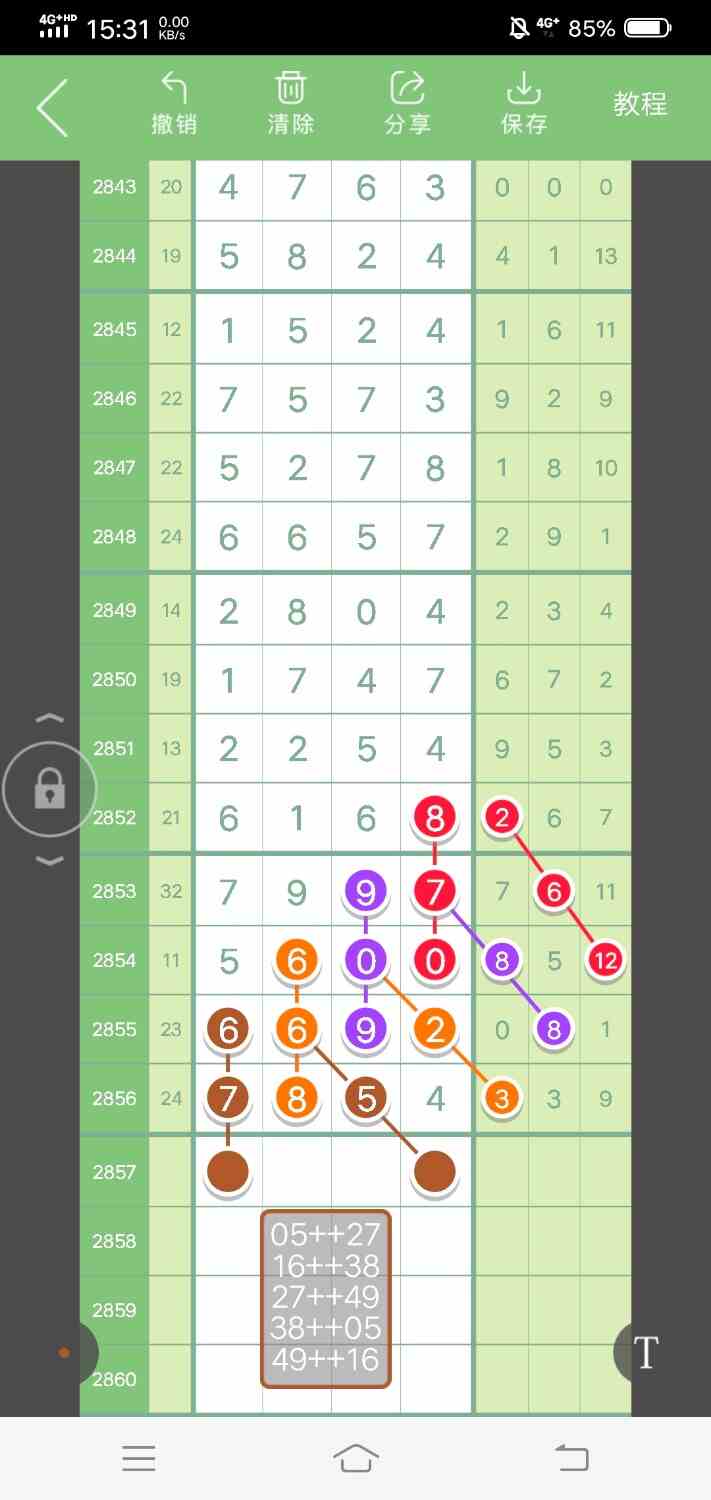The image size is (711, 1500).
Task: Go back using the top-left arrow
Action: pos(52,107)
